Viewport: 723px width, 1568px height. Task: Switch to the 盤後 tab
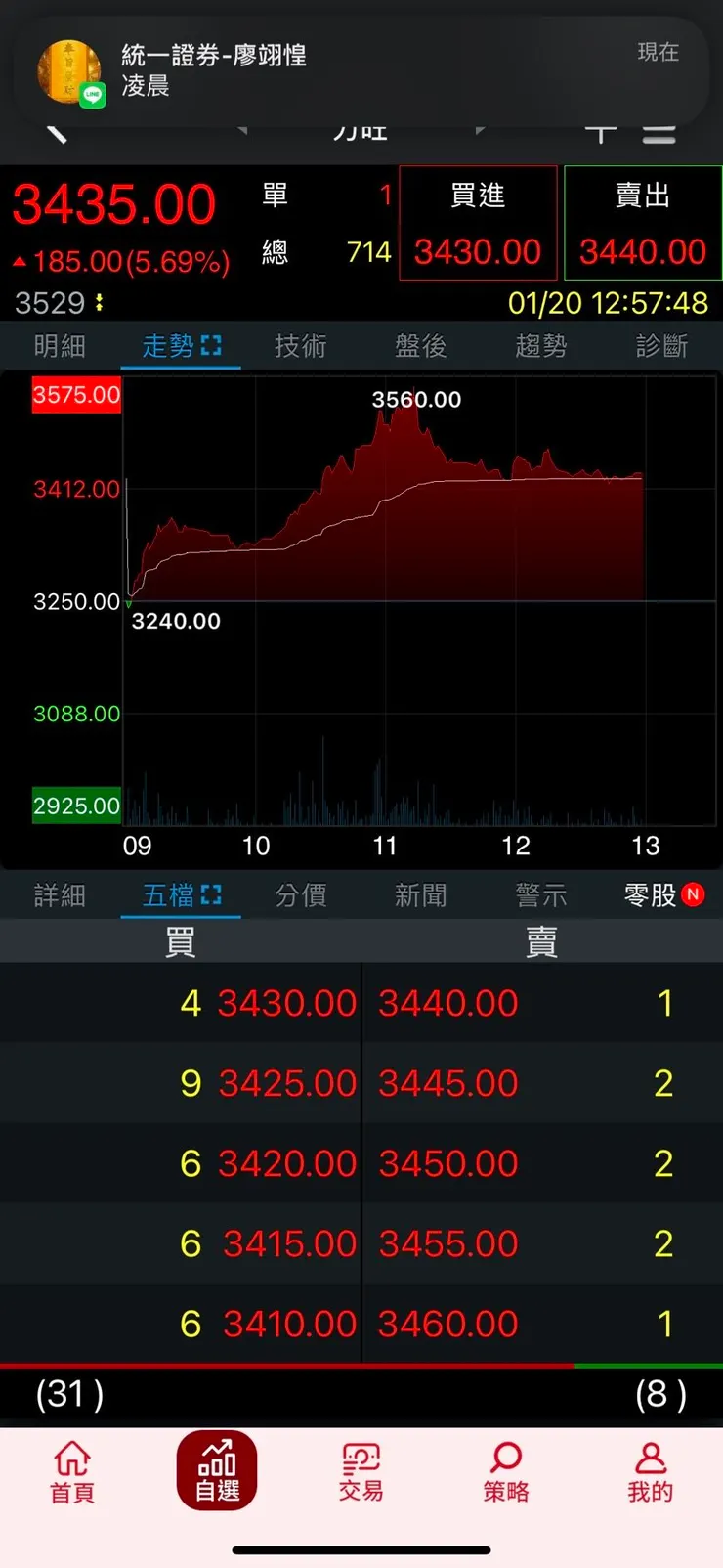tap(420, 346)
